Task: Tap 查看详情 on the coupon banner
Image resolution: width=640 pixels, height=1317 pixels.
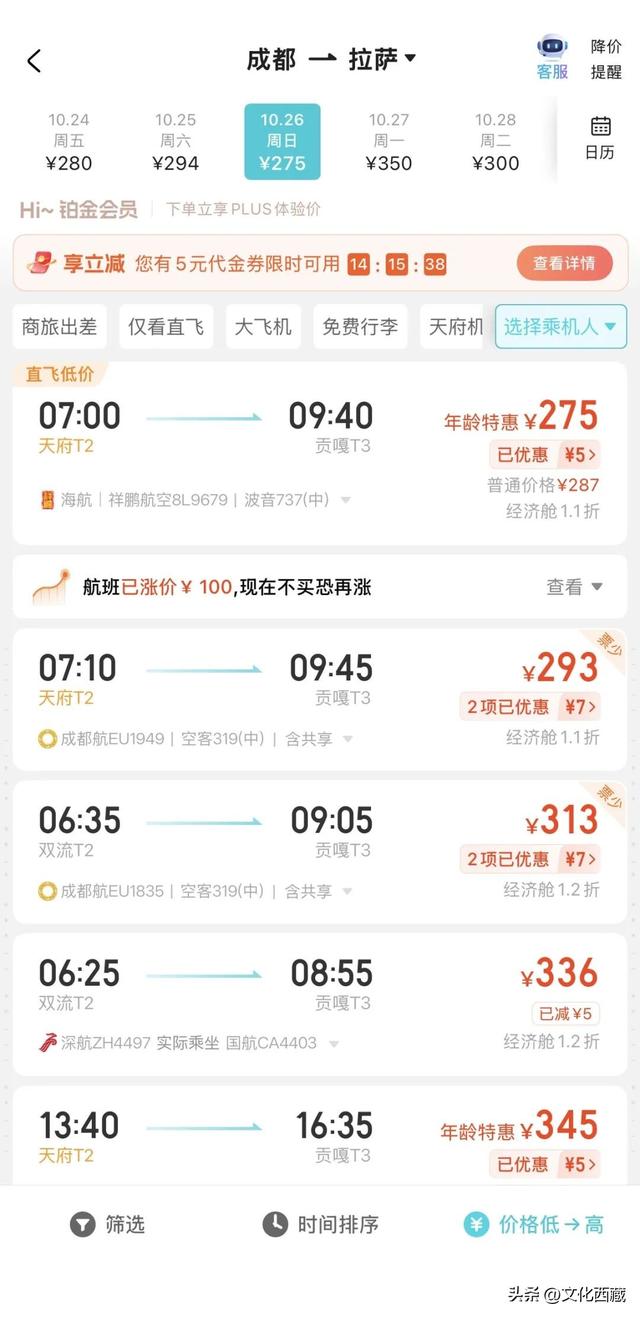Action: click(564, 264)
